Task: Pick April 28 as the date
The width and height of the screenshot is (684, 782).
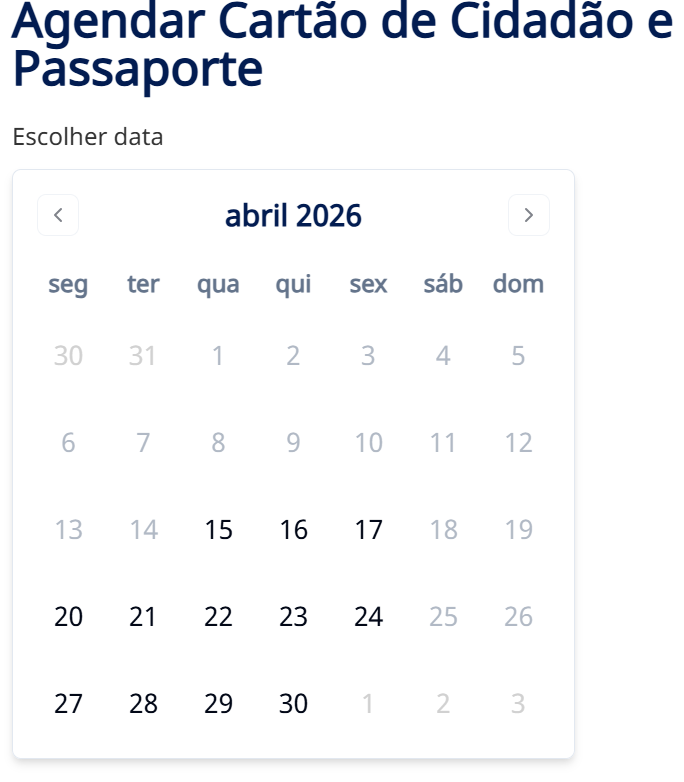Action: pyautogui.click(x=143, y=704)
